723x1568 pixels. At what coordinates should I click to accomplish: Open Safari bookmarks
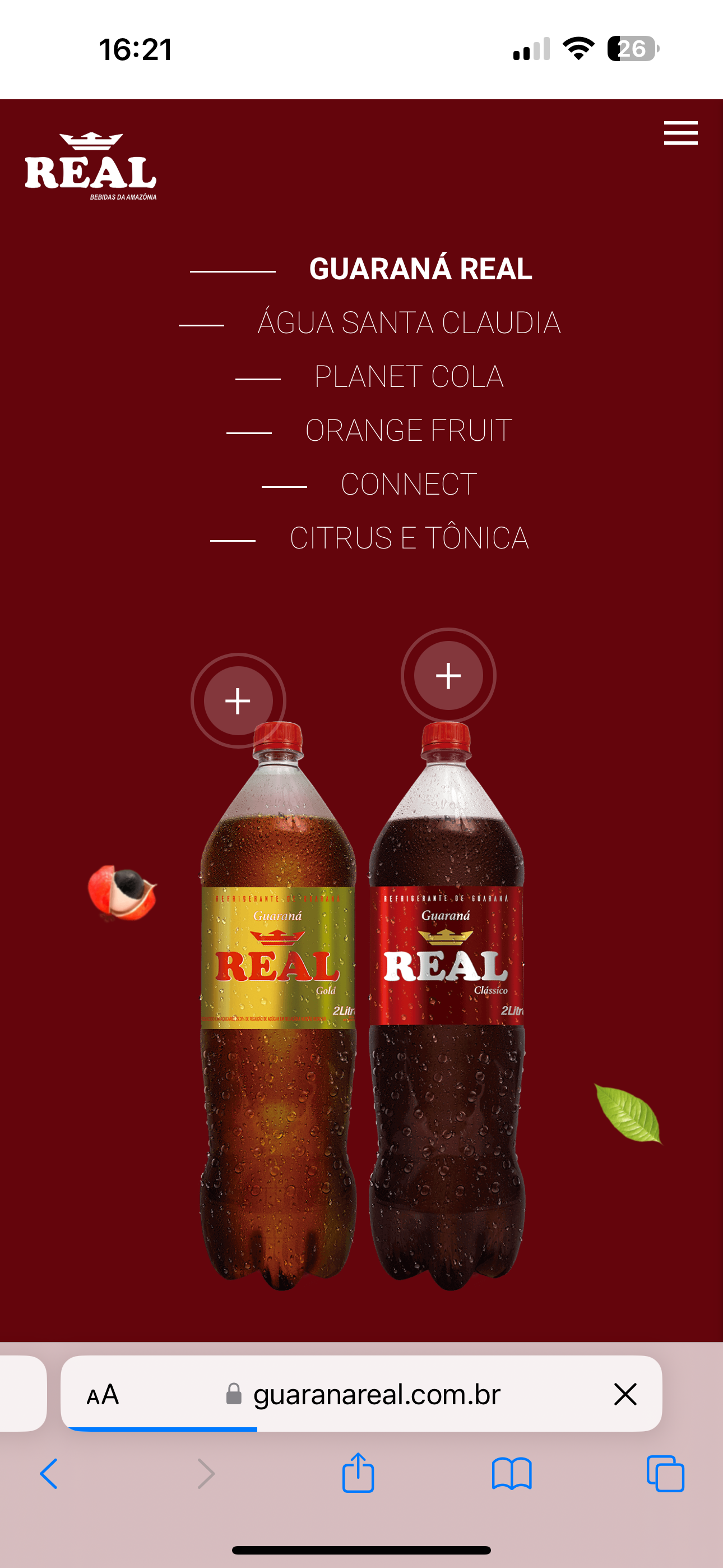512,1474
